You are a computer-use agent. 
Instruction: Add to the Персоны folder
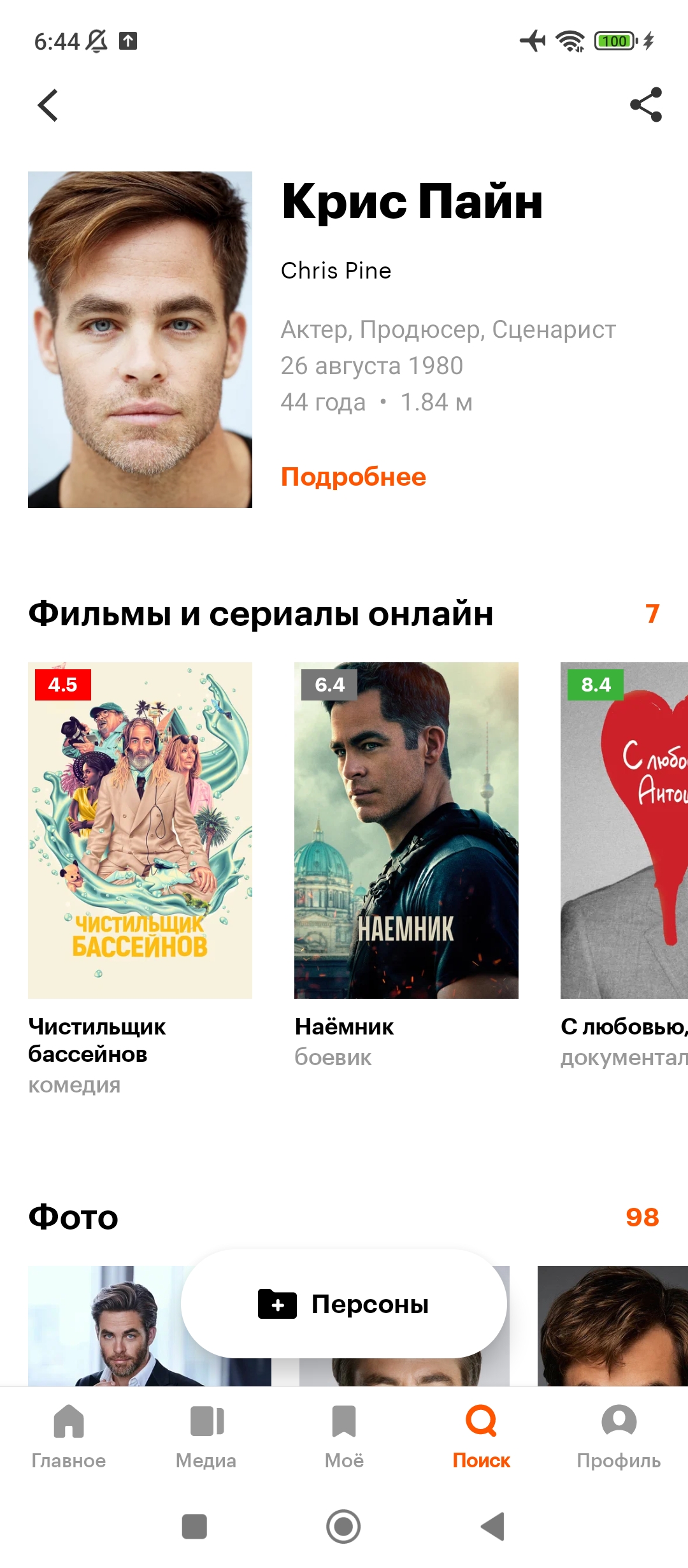(x=344, y=1304)
